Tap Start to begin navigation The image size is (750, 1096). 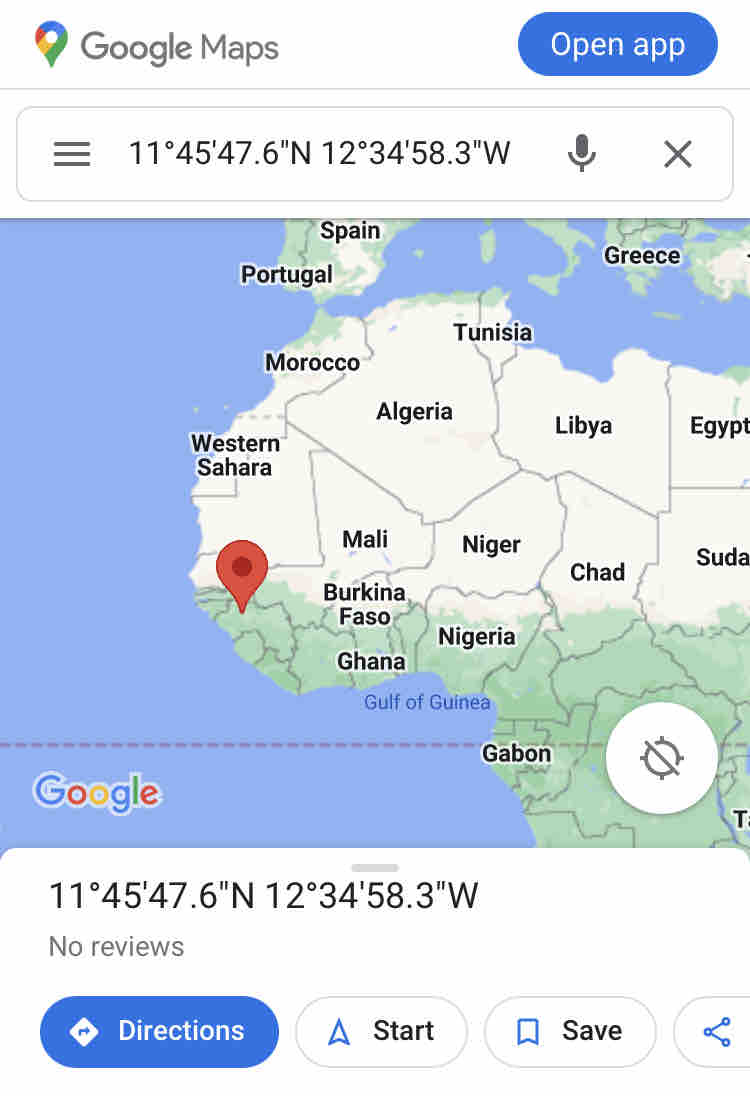[x=382, y=1031]
